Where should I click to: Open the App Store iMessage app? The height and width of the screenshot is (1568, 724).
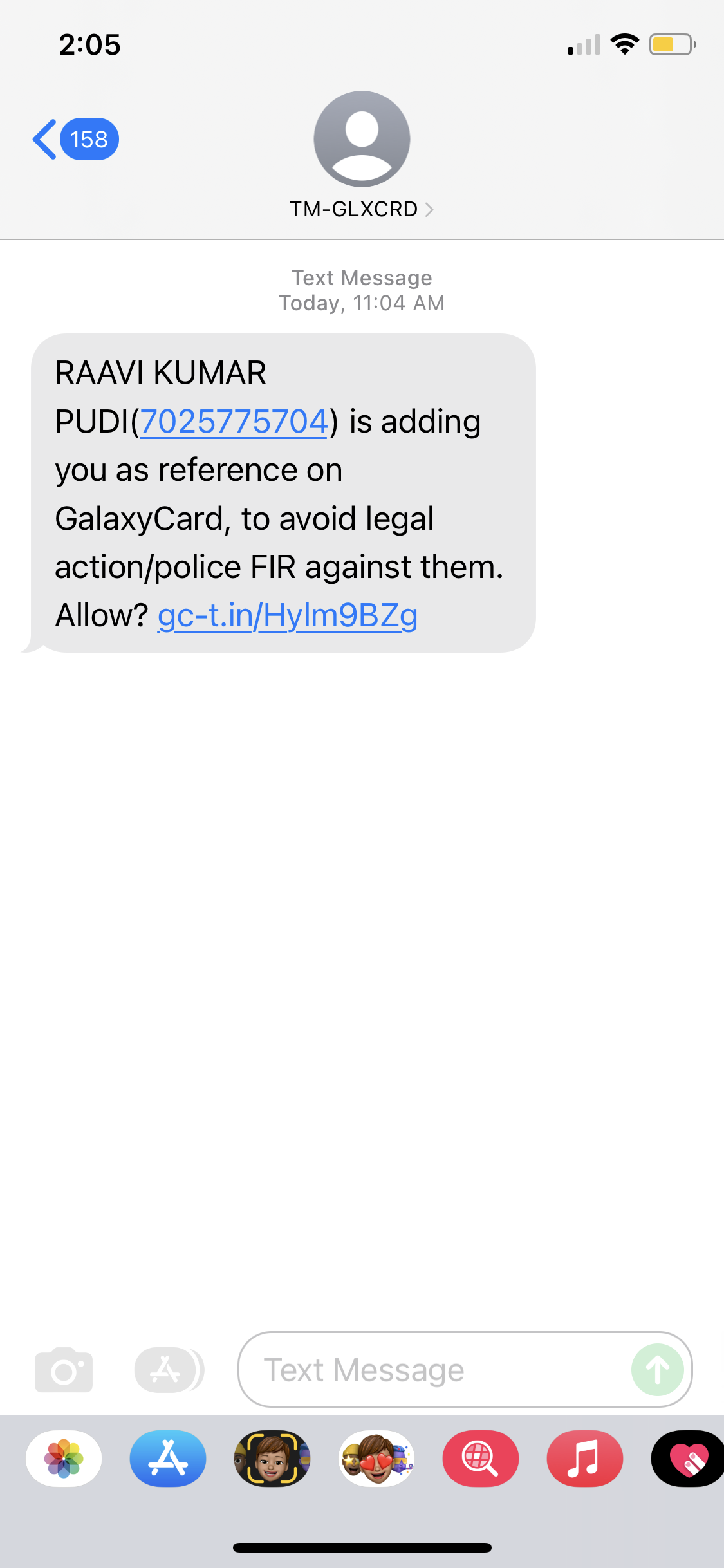[x=168, y=1458]
